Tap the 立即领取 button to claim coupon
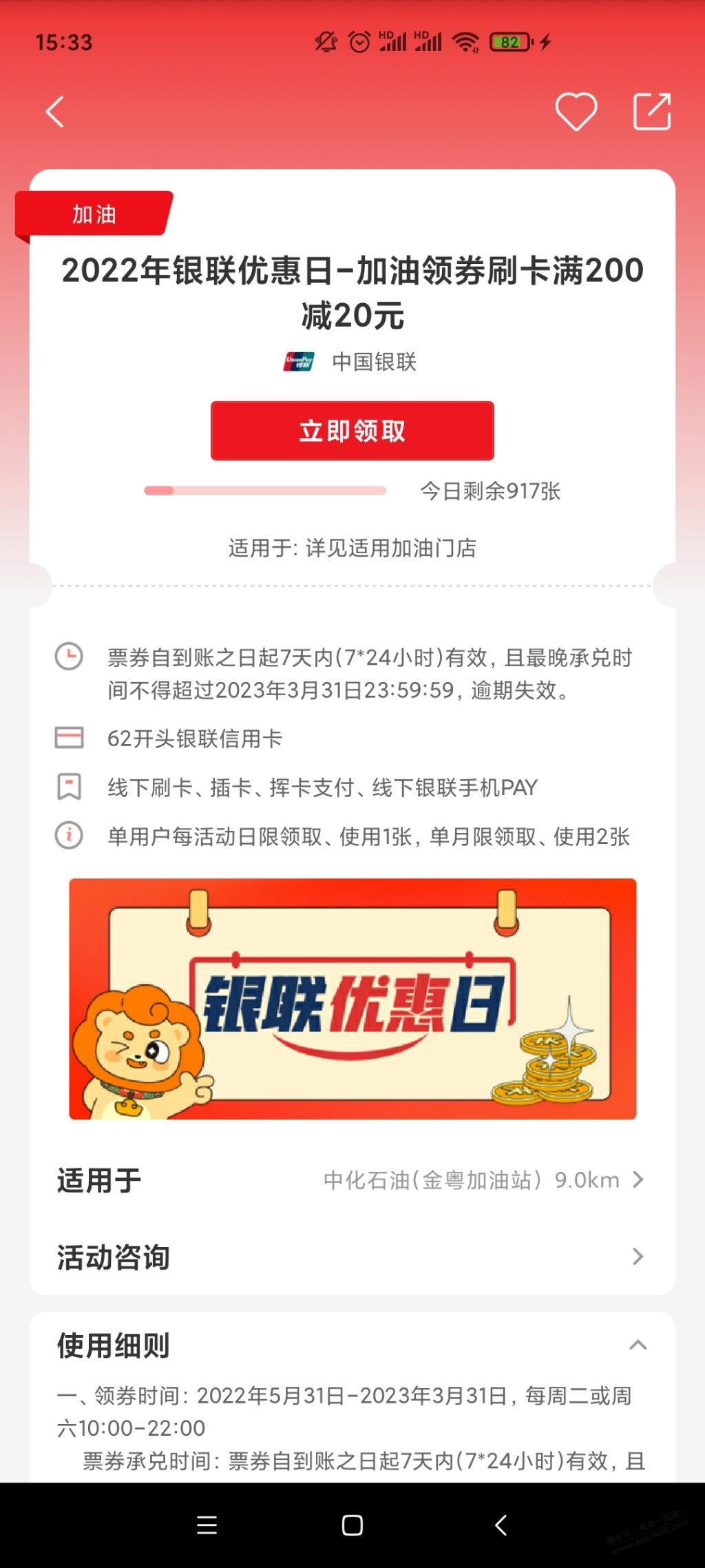This screenshot has width=705, height=1568. point(352,431)
